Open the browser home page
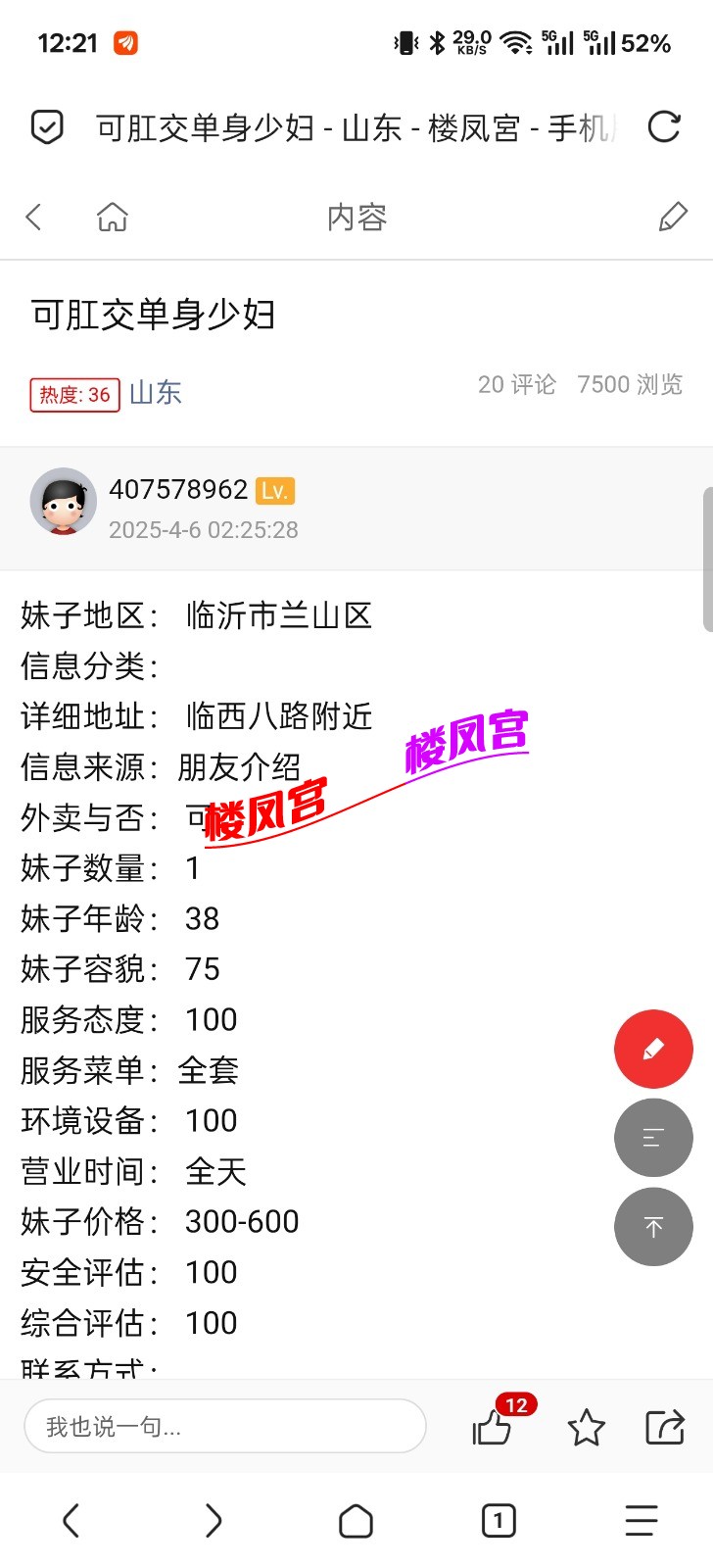Image resolution: width=713 pixels, height=1568 pixels. [x=356, y=1521]
